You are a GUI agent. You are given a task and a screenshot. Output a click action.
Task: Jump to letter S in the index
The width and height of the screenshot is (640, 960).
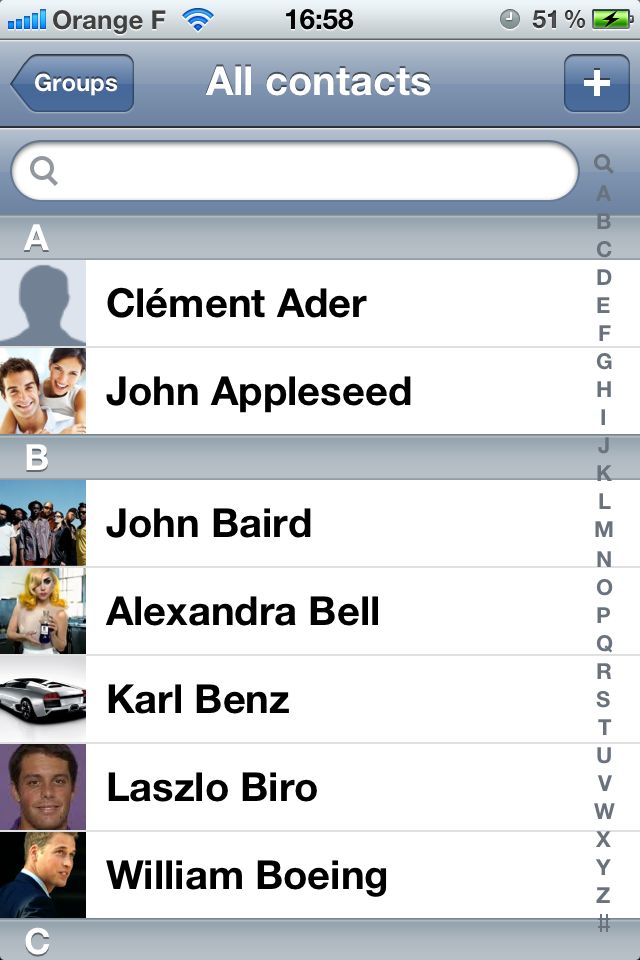click(x=603, y=698)
